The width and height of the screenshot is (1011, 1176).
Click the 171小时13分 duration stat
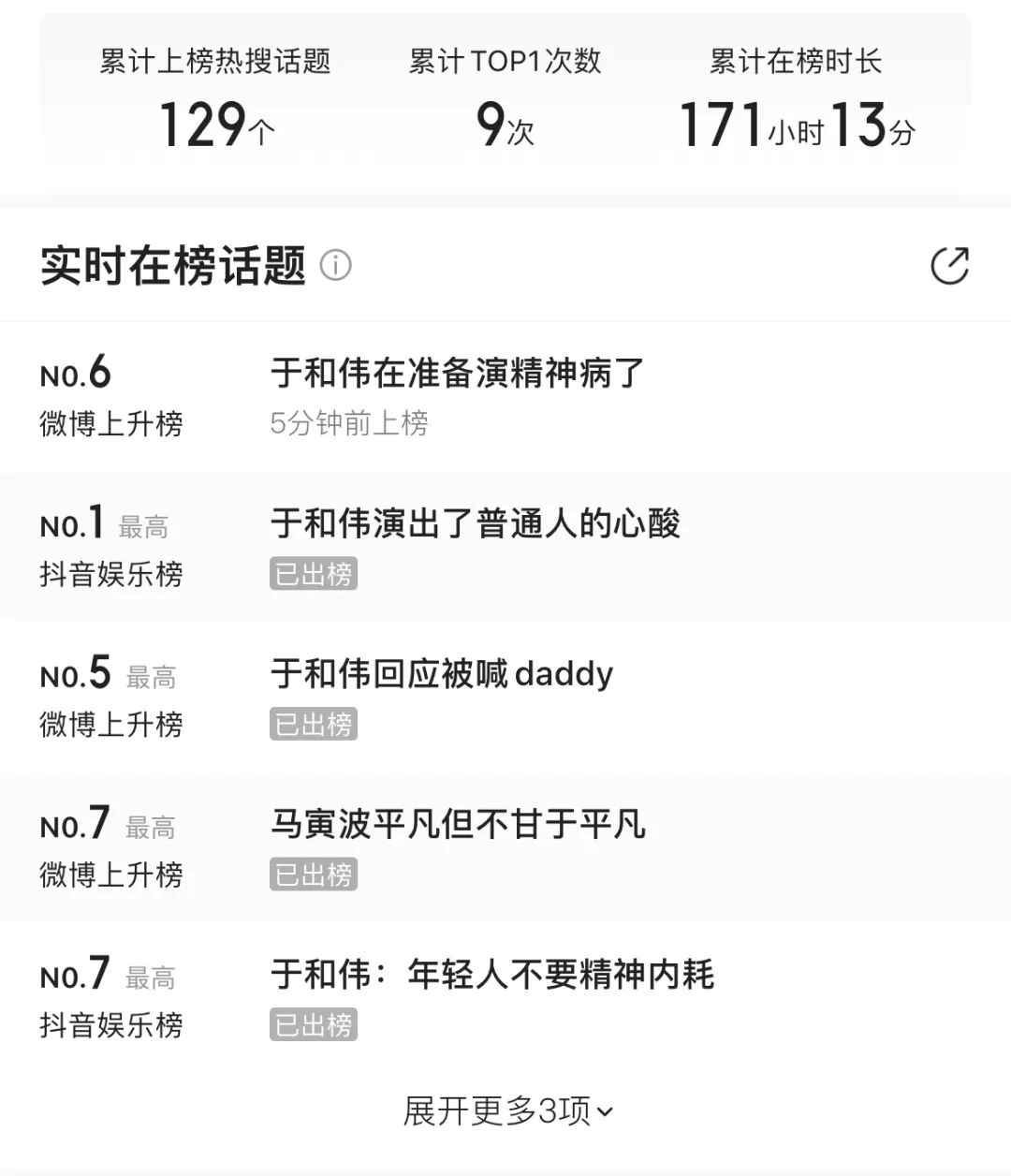pyautogui.click(x=799, y=127)
